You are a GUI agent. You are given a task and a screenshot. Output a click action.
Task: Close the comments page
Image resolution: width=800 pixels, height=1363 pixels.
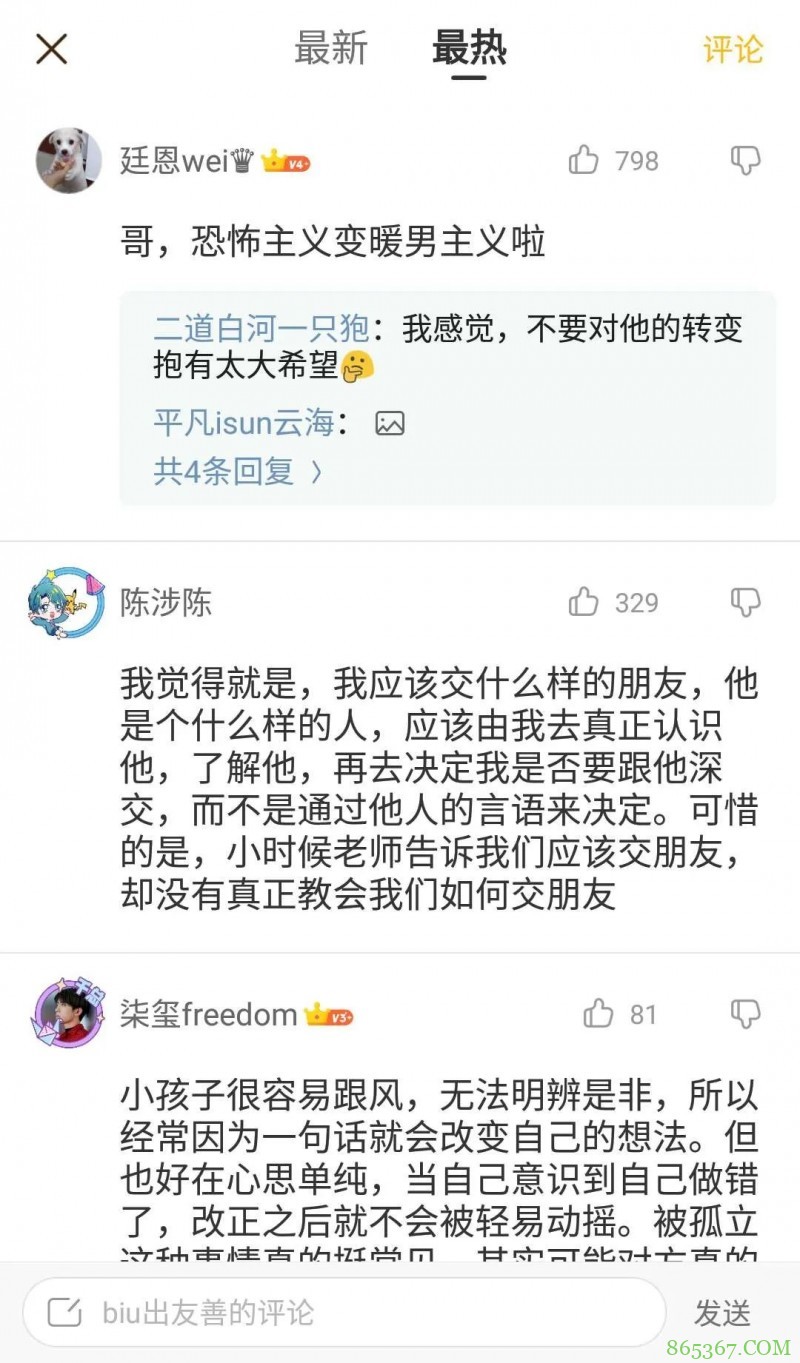pyautogui.click(x=51, y=48)
